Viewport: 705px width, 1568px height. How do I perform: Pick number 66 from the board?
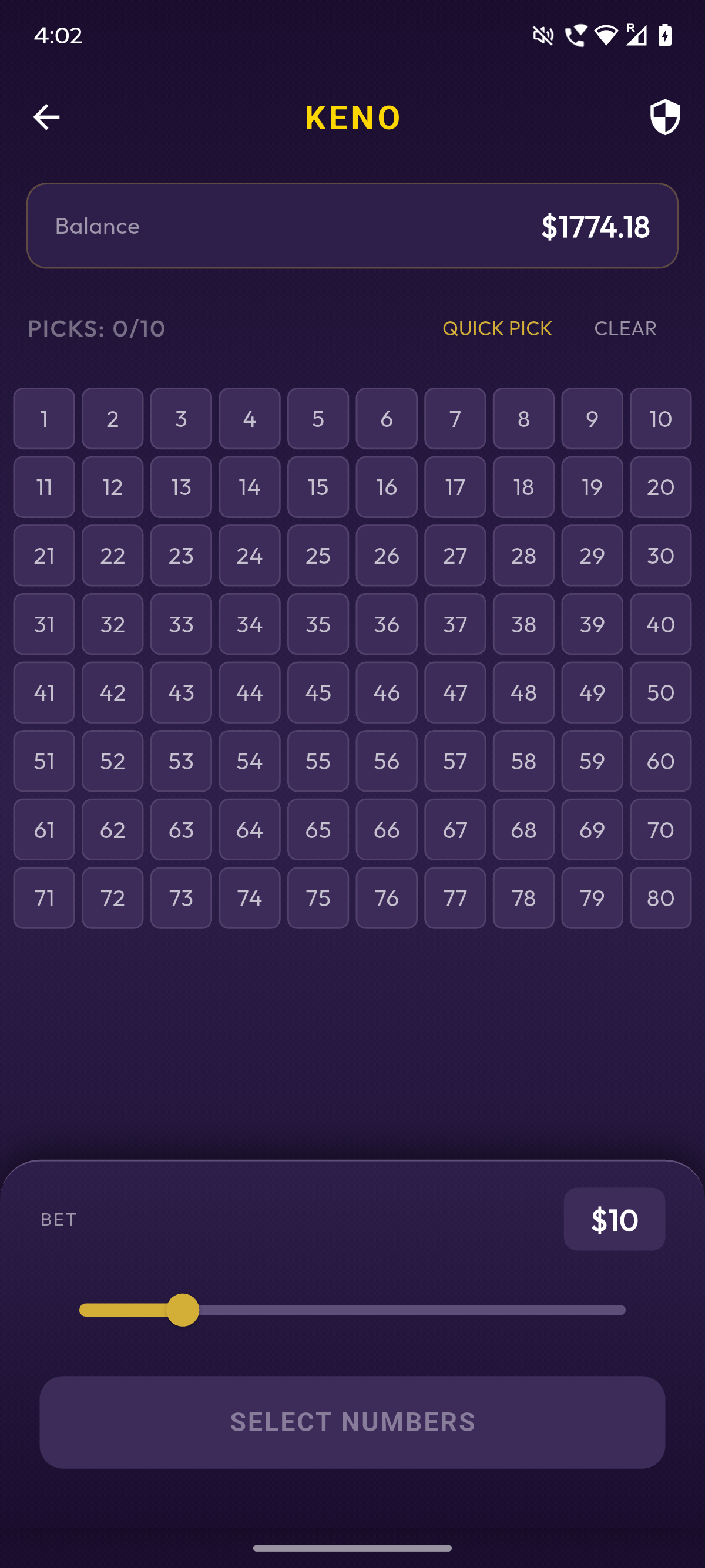387,829
